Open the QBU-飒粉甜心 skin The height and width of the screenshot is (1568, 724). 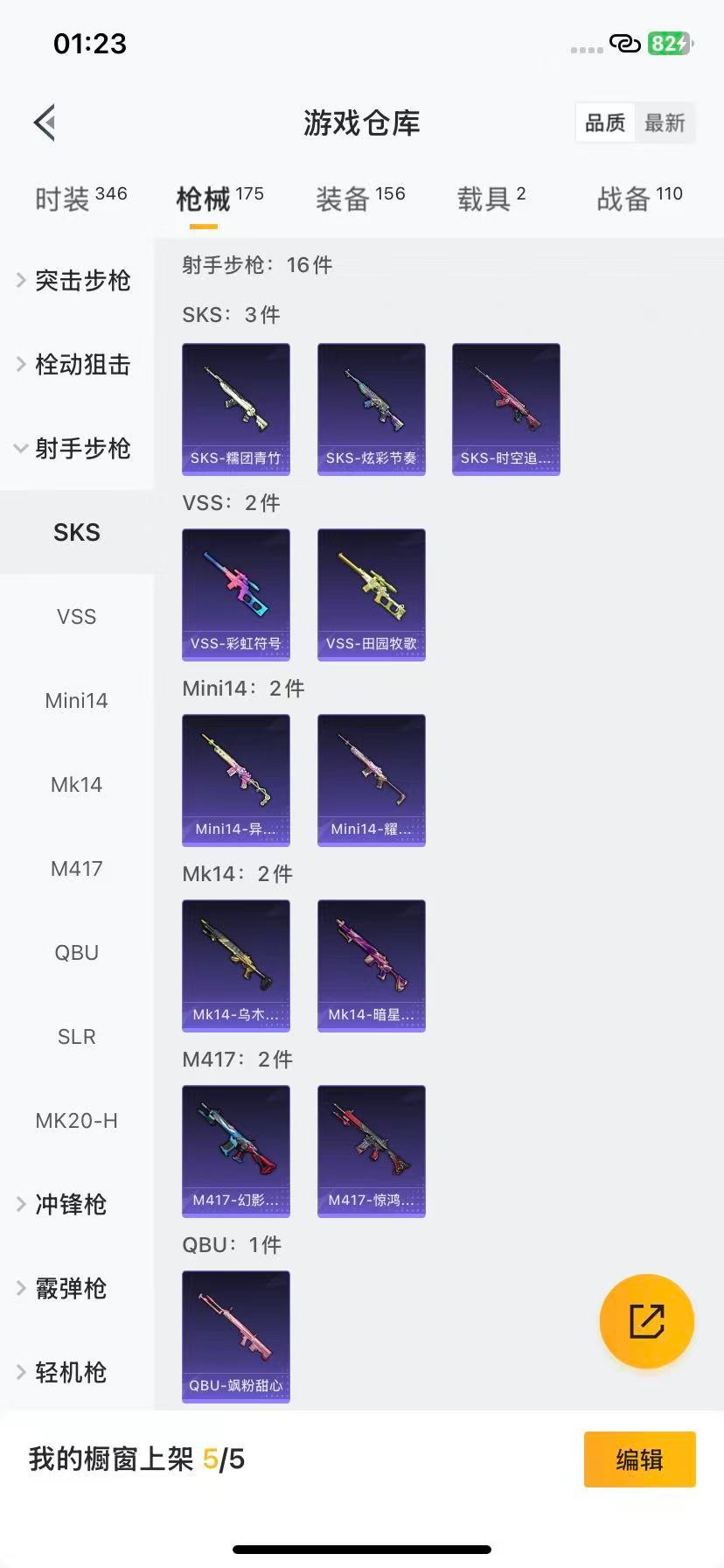236,1336
